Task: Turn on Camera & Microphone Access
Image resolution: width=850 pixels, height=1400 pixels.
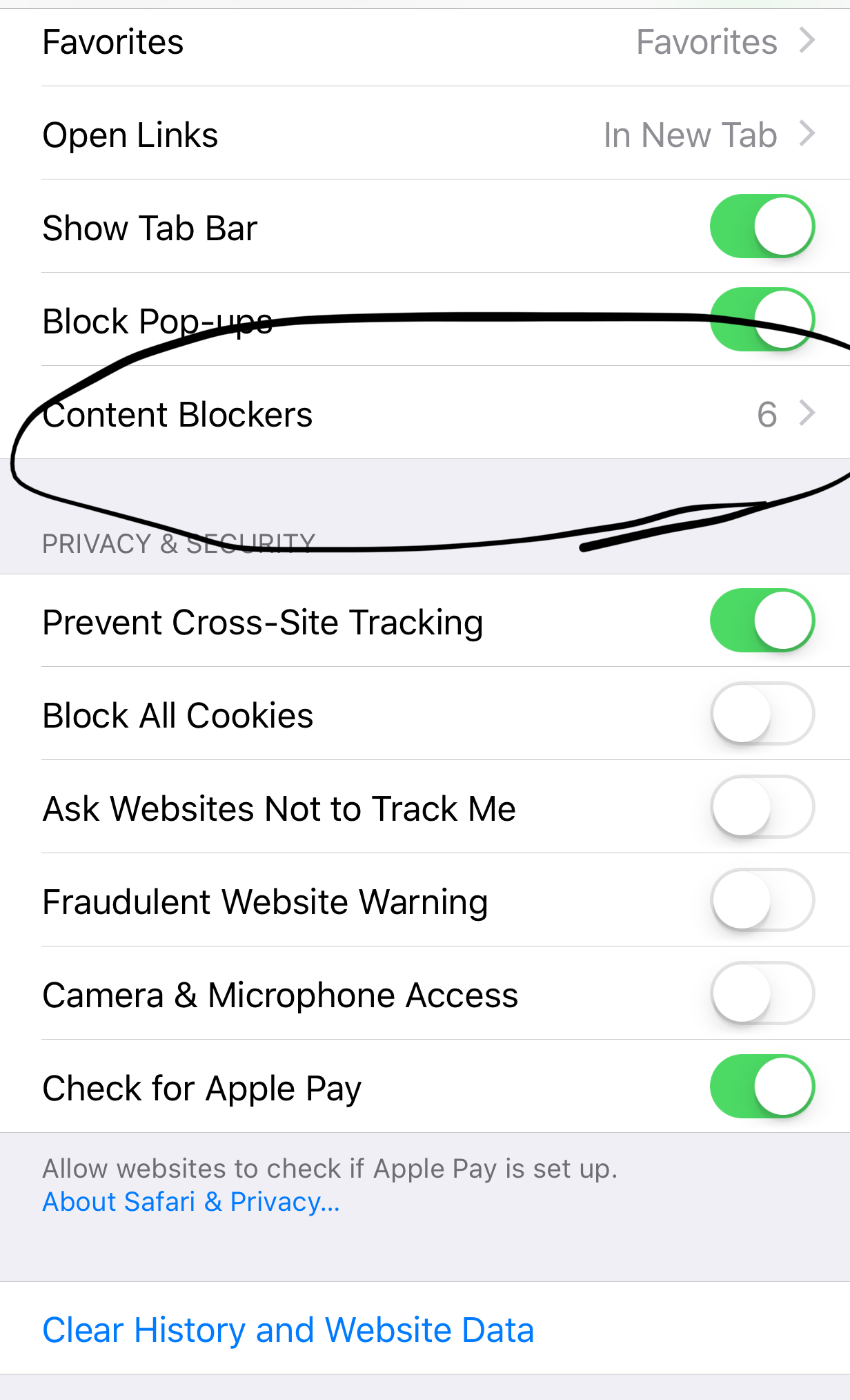Action: point(762,993)
